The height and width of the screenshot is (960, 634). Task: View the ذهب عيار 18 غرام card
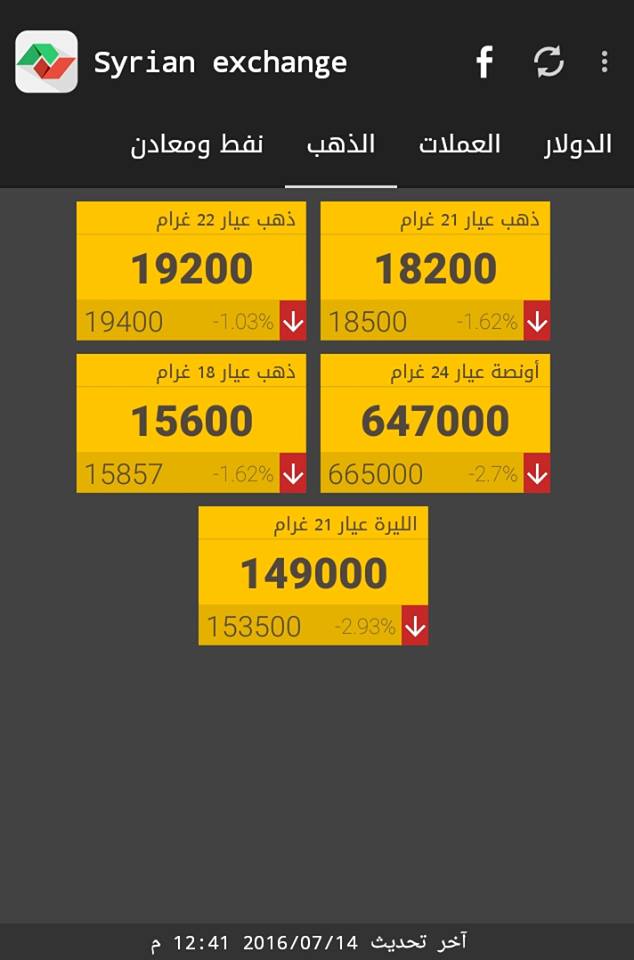click(191, 422)
